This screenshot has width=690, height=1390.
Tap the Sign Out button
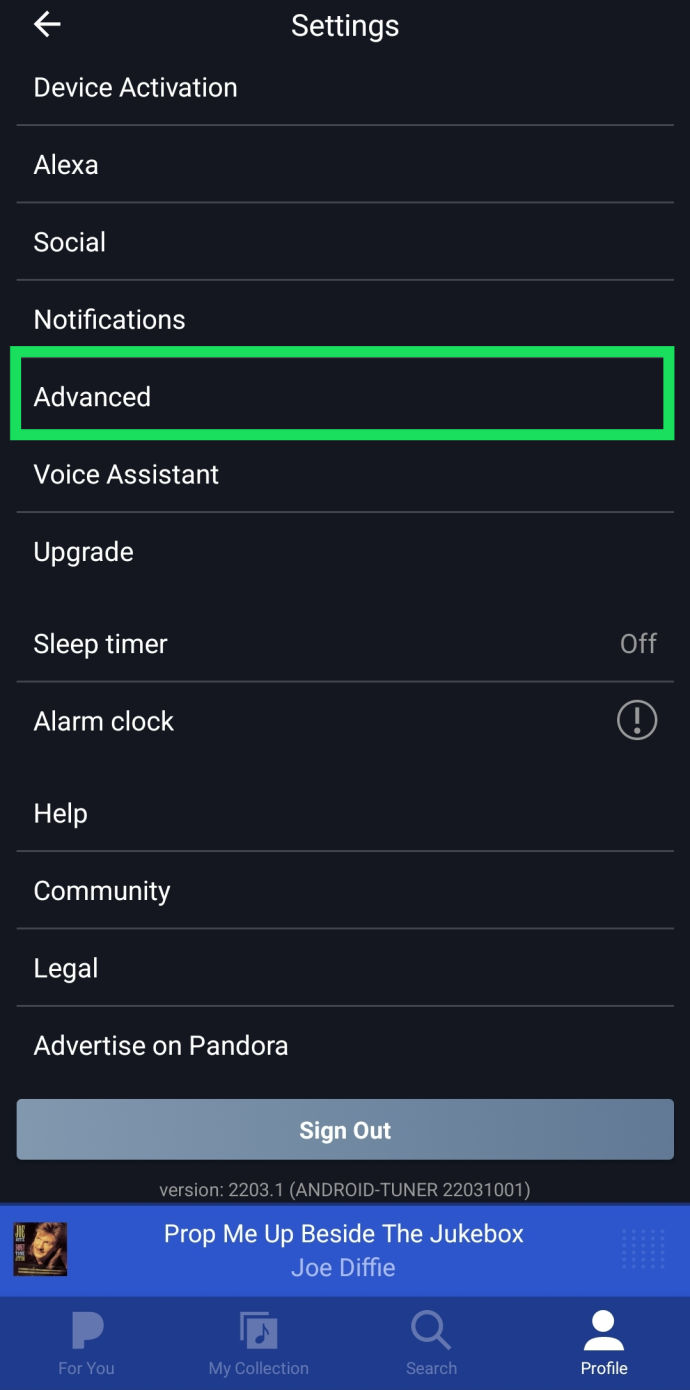(345, 1130)
